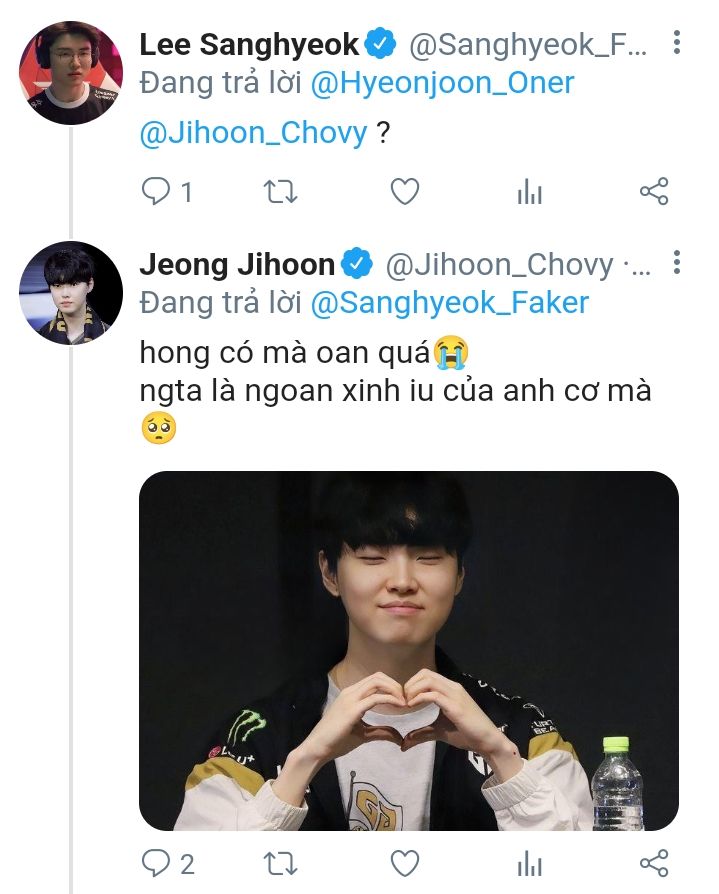Like Lee Sanghyeok's tweet

coord(404,191)
